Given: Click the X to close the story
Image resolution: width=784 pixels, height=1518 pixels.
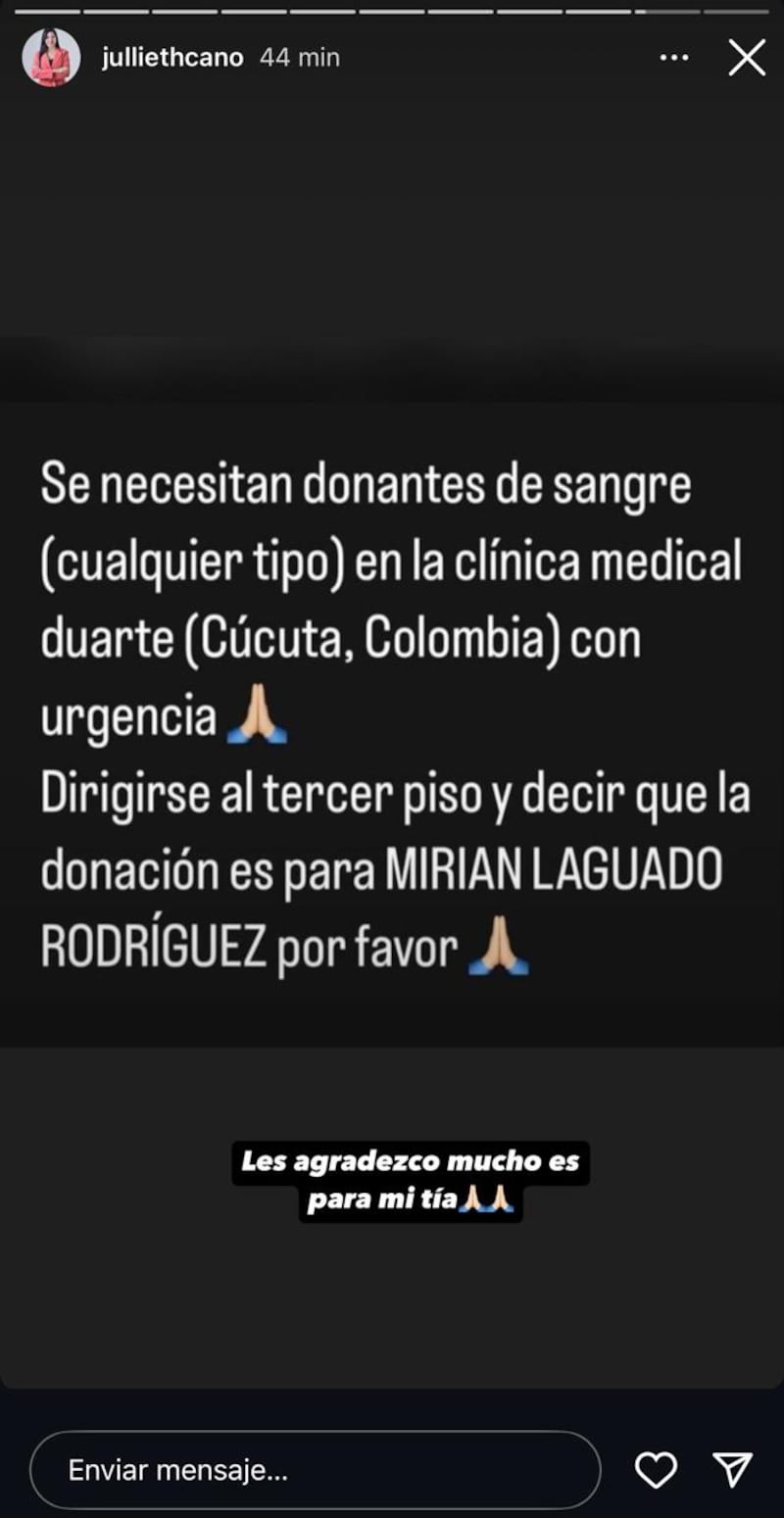Looking at the screenshot, I should pyautogui.click(x=746, y=58).
